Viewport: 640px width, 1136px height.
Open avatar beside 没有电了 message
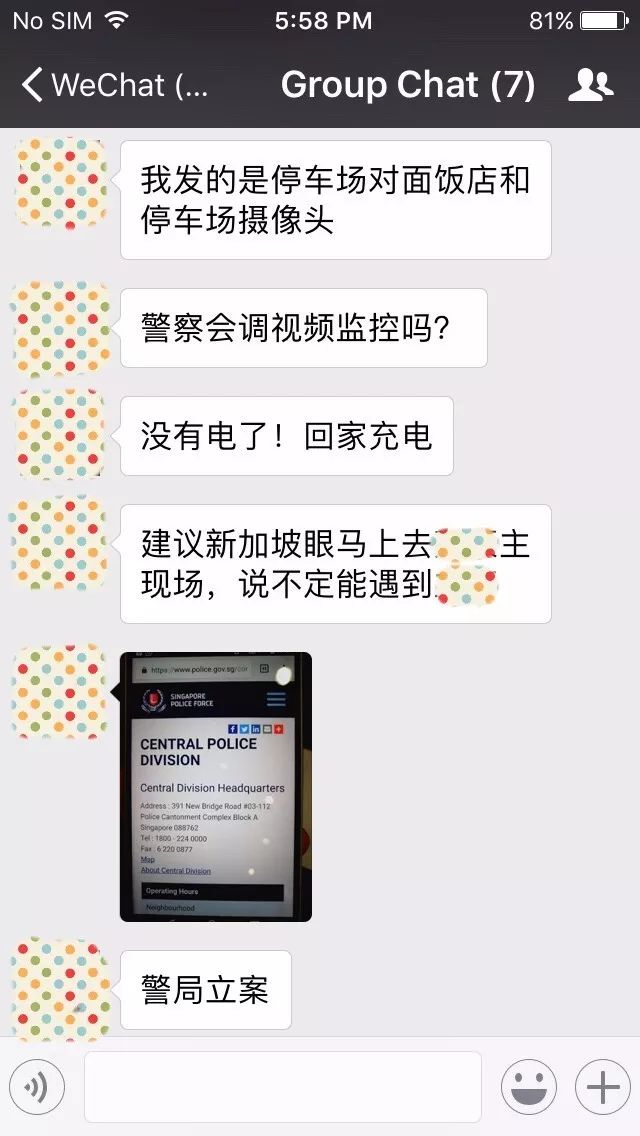point(59,436)
